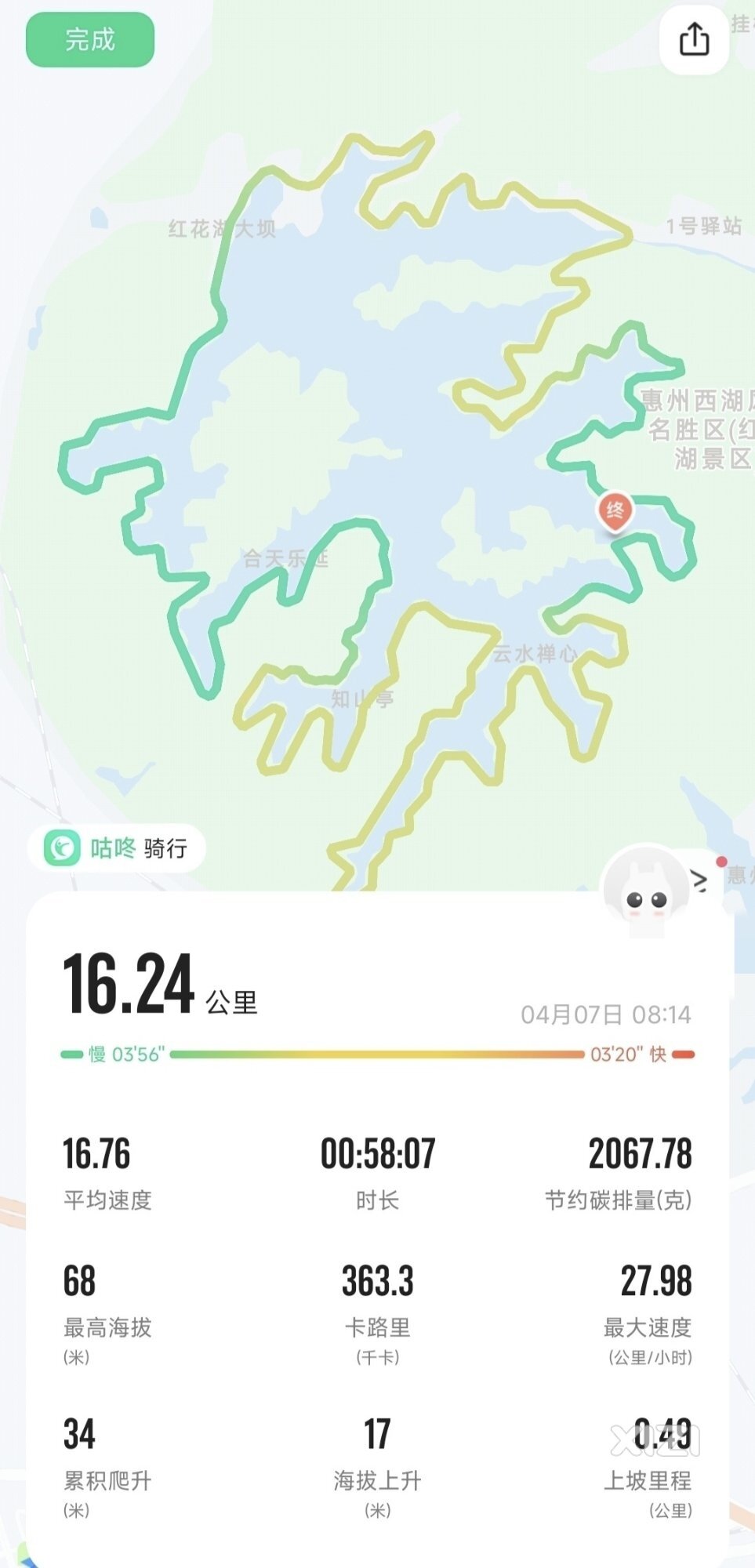Tap the 终 finish marker on the map
755x1568 pixels.
tap(615, 511)
